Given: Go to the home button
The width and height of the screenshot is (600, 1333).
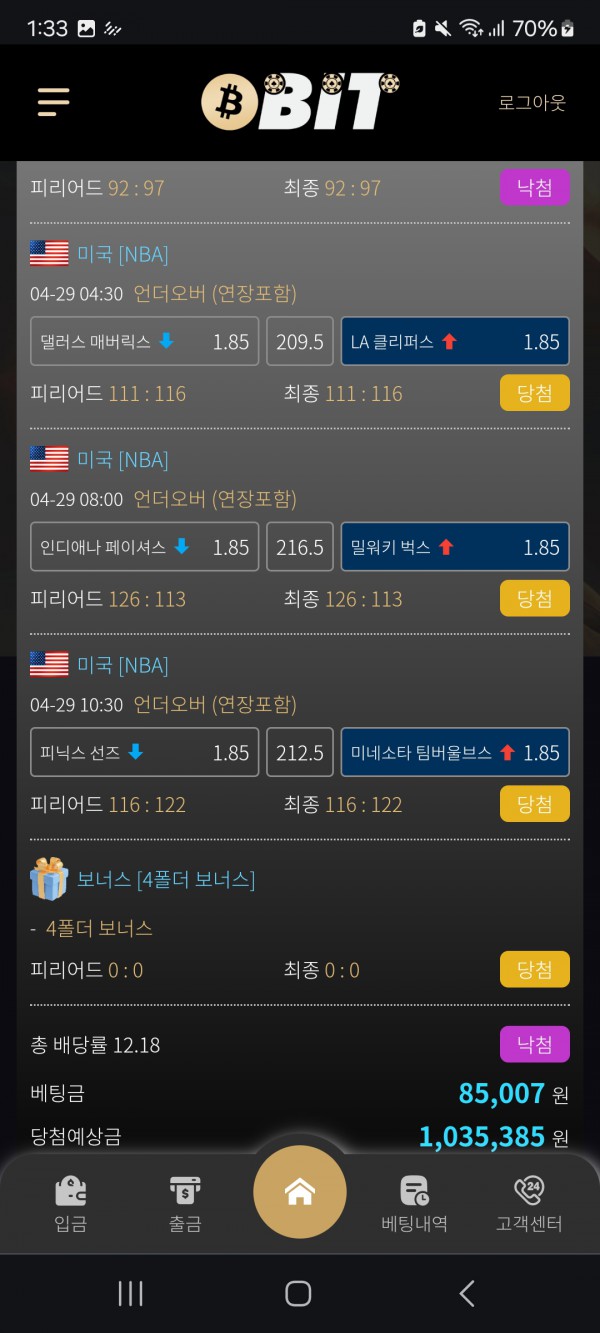Looking at the screenshot, I should tap(299, 1192).
